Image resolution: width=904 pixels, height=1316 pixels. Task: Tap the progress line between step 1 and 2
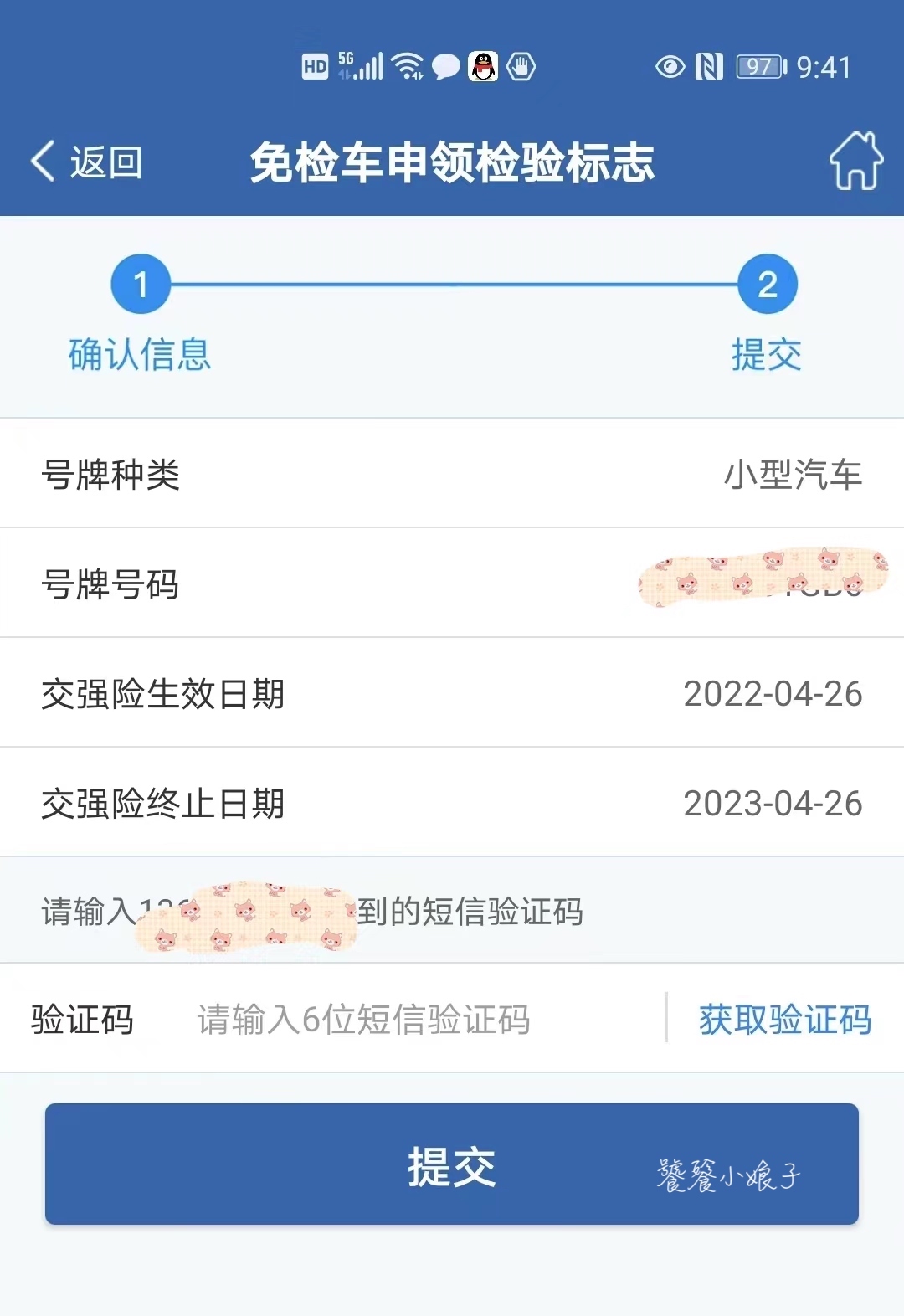pyautogui.click(x=452, y=285)
